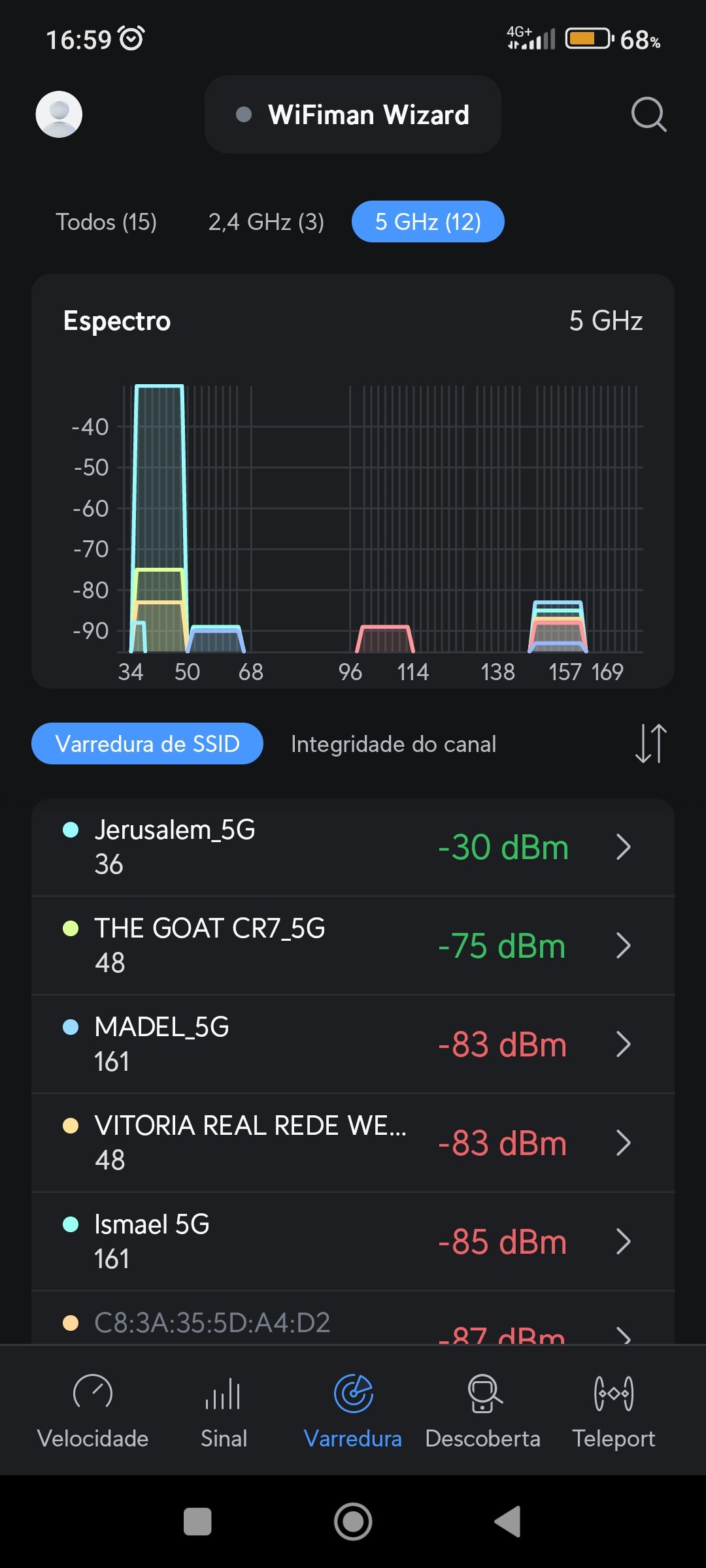Select the 5 GHz (12) filter
The image size is (706, 1568).
click(x=428, y=222)
